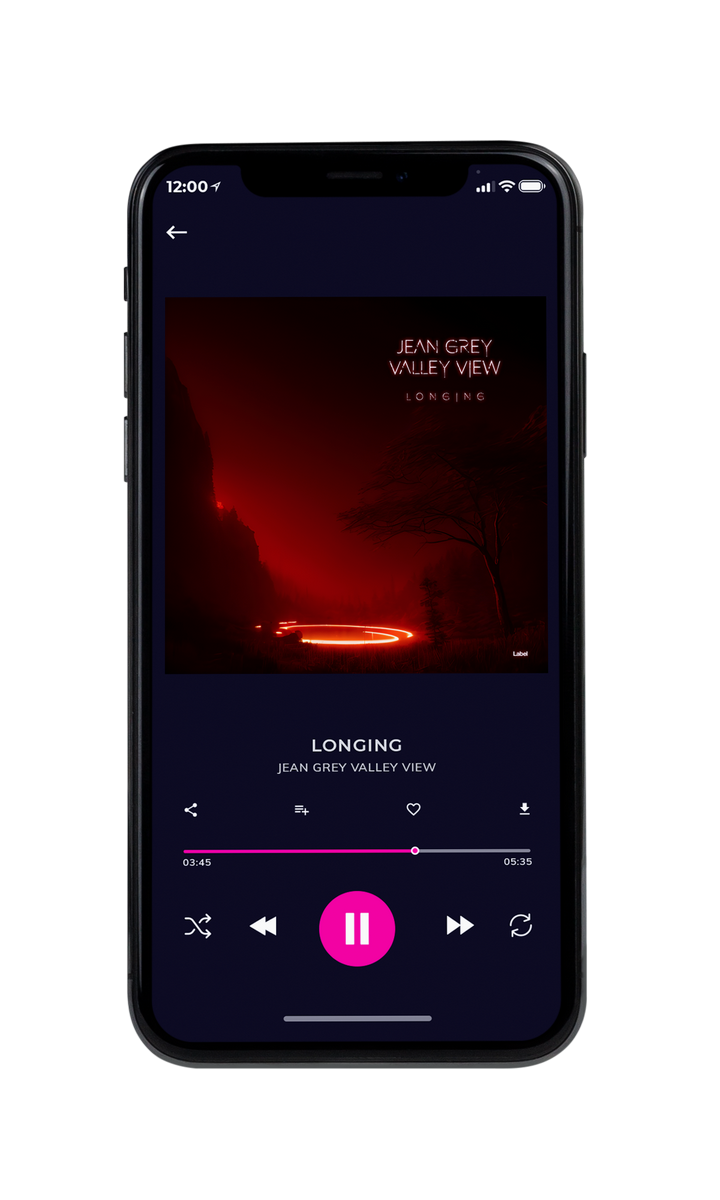This screenshot has height=1200, width=720.
Task: Open the Longing album artwork
Action: [x=356, y=484]
